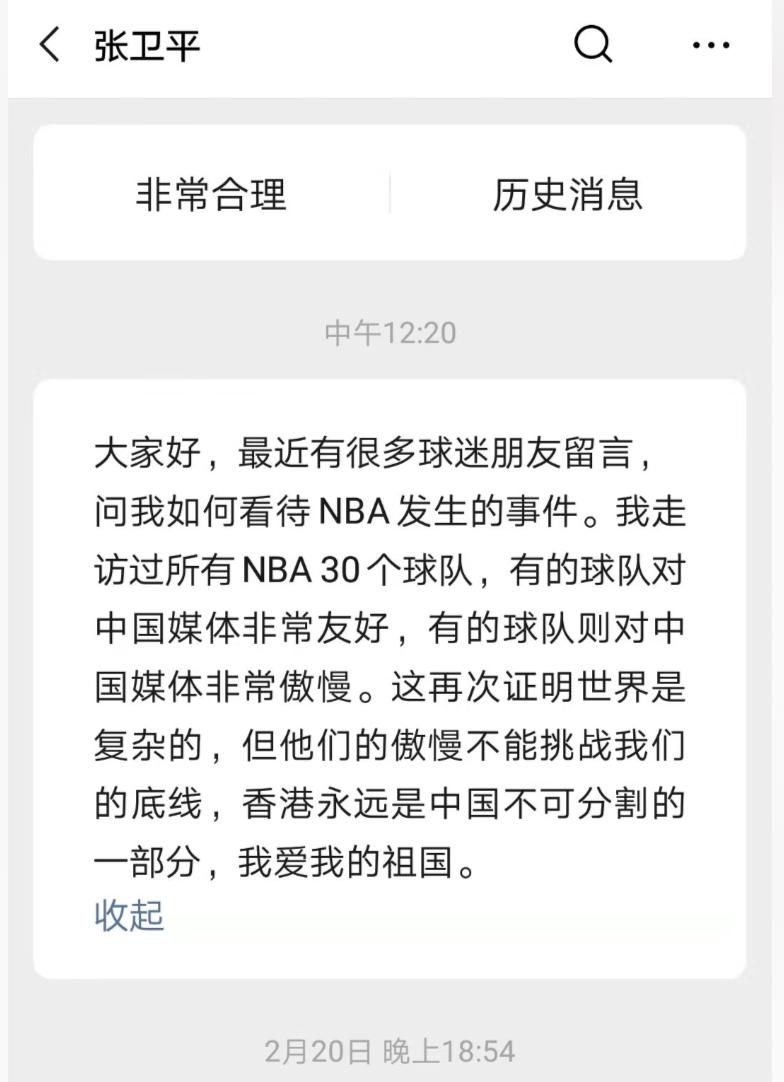
Task: Click the 2月20日 晚上18:54 timestamp
Action: pos(392,1050)
